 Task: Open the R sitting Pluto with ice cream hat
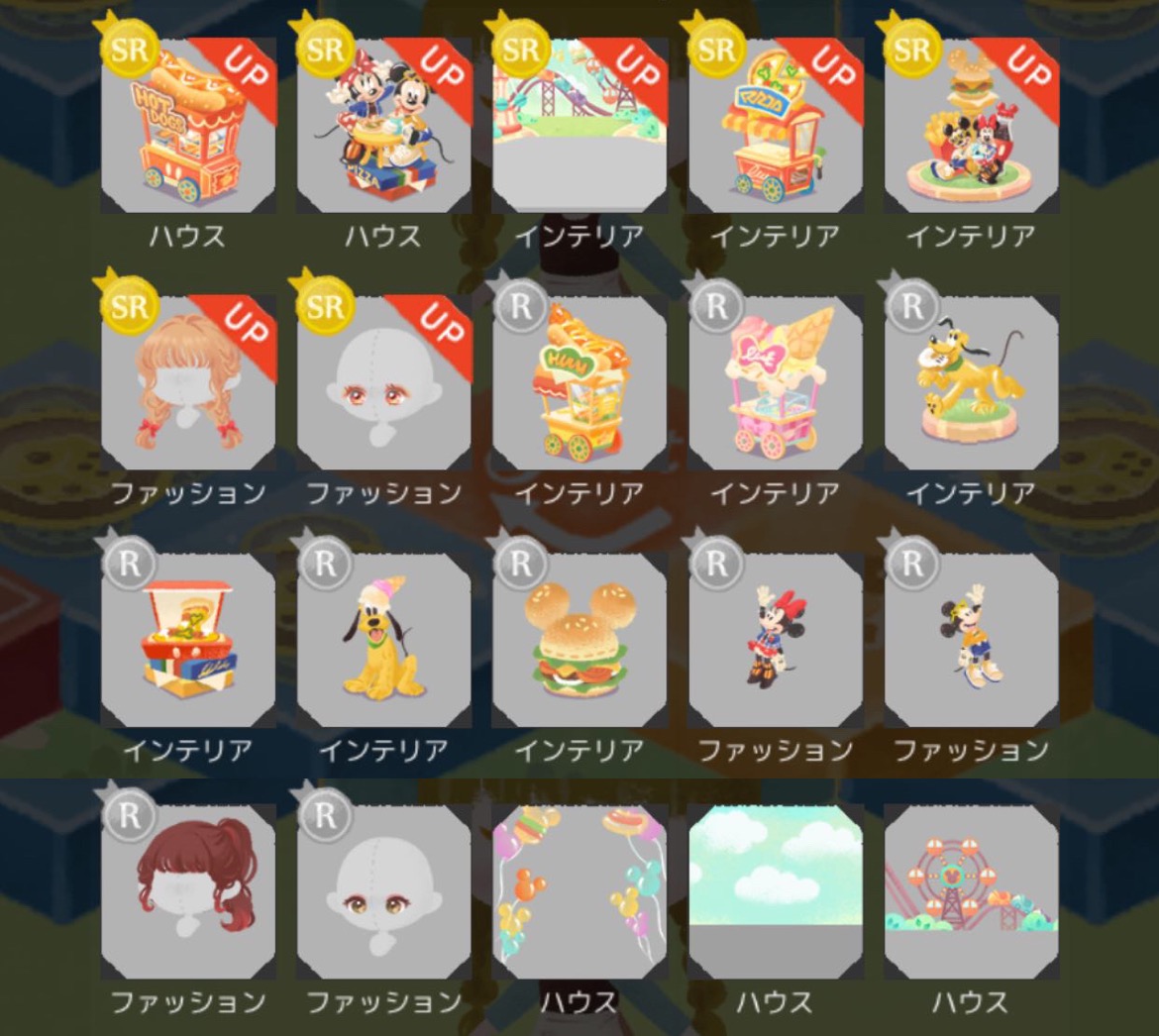point(383,641)
